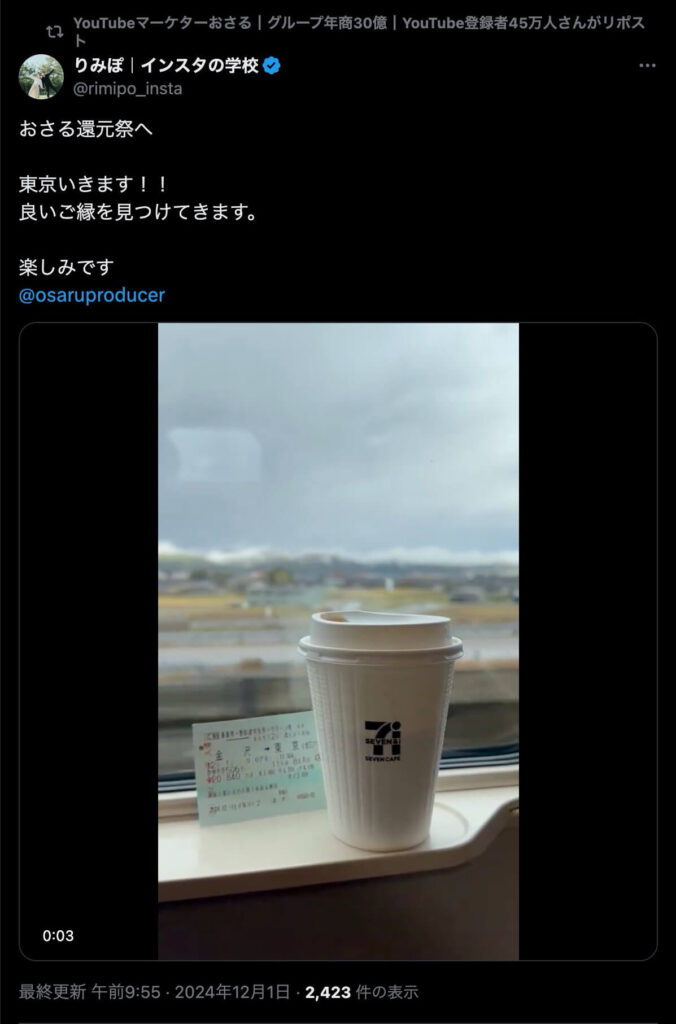View りみぽ｜インスタの学校 profile name

click(x=166, y=66)
